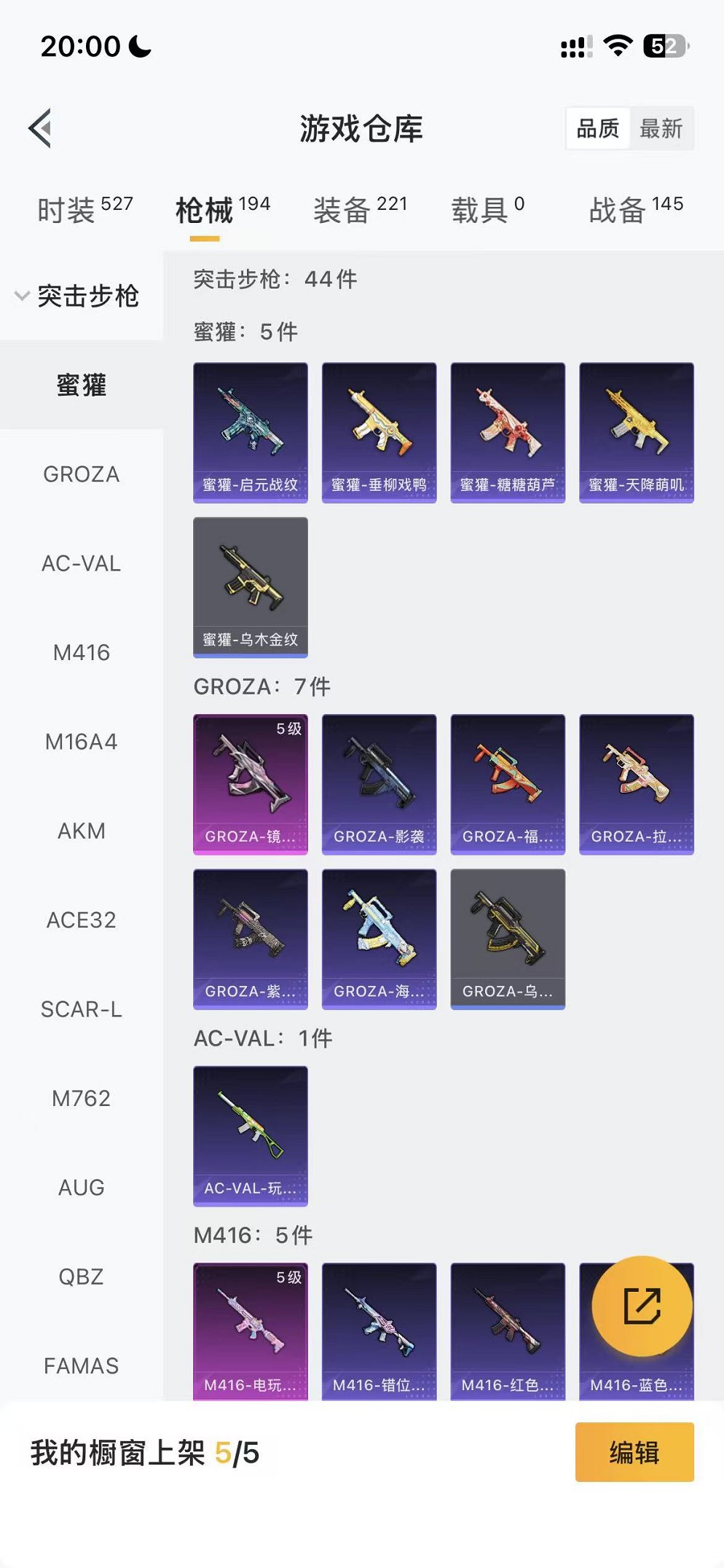Image resolution: width=724 pixels, height=1568 pixels.
Task: Switch to the 装备 tab
Action: tap(360, 210)
